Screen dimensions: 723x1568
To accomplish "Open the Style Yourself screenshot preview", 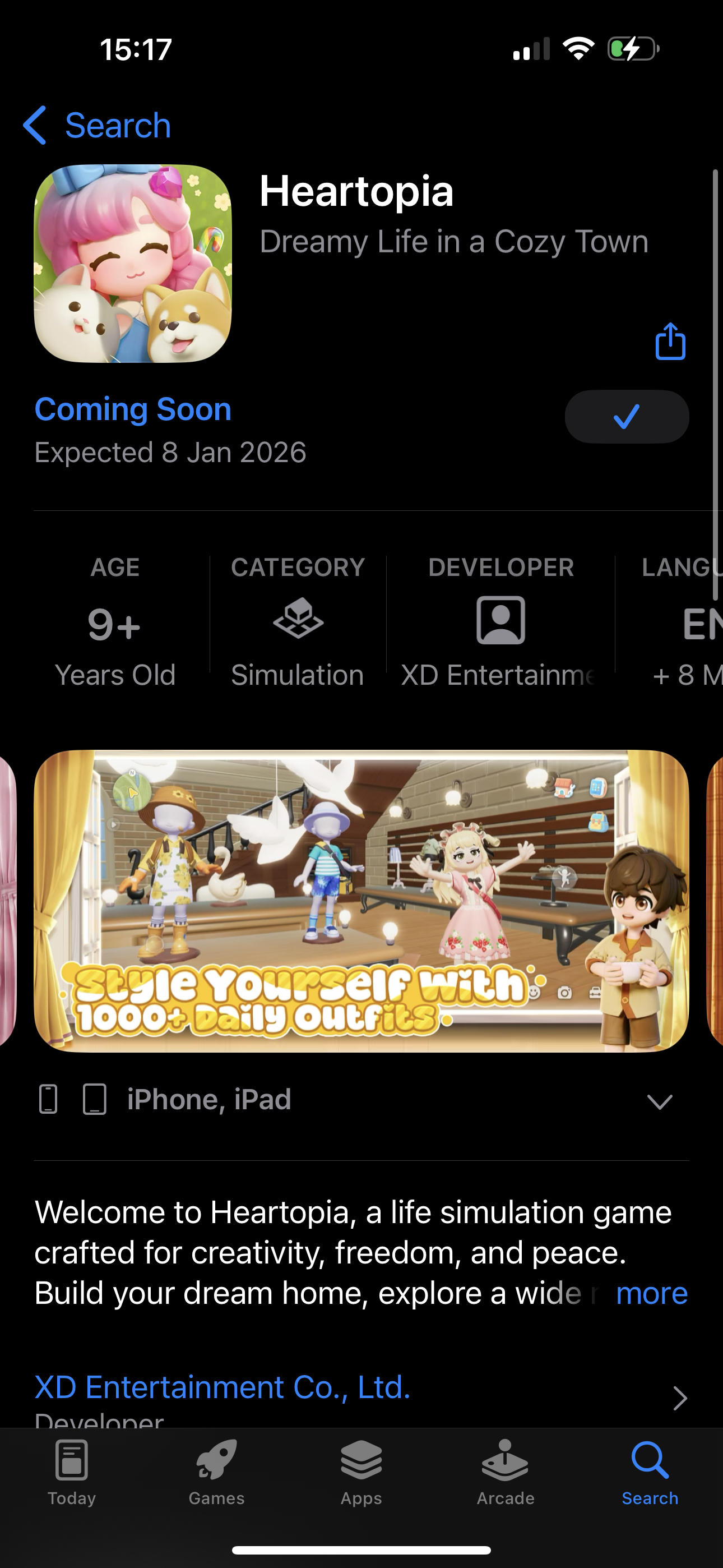I will tap(361, 901).
